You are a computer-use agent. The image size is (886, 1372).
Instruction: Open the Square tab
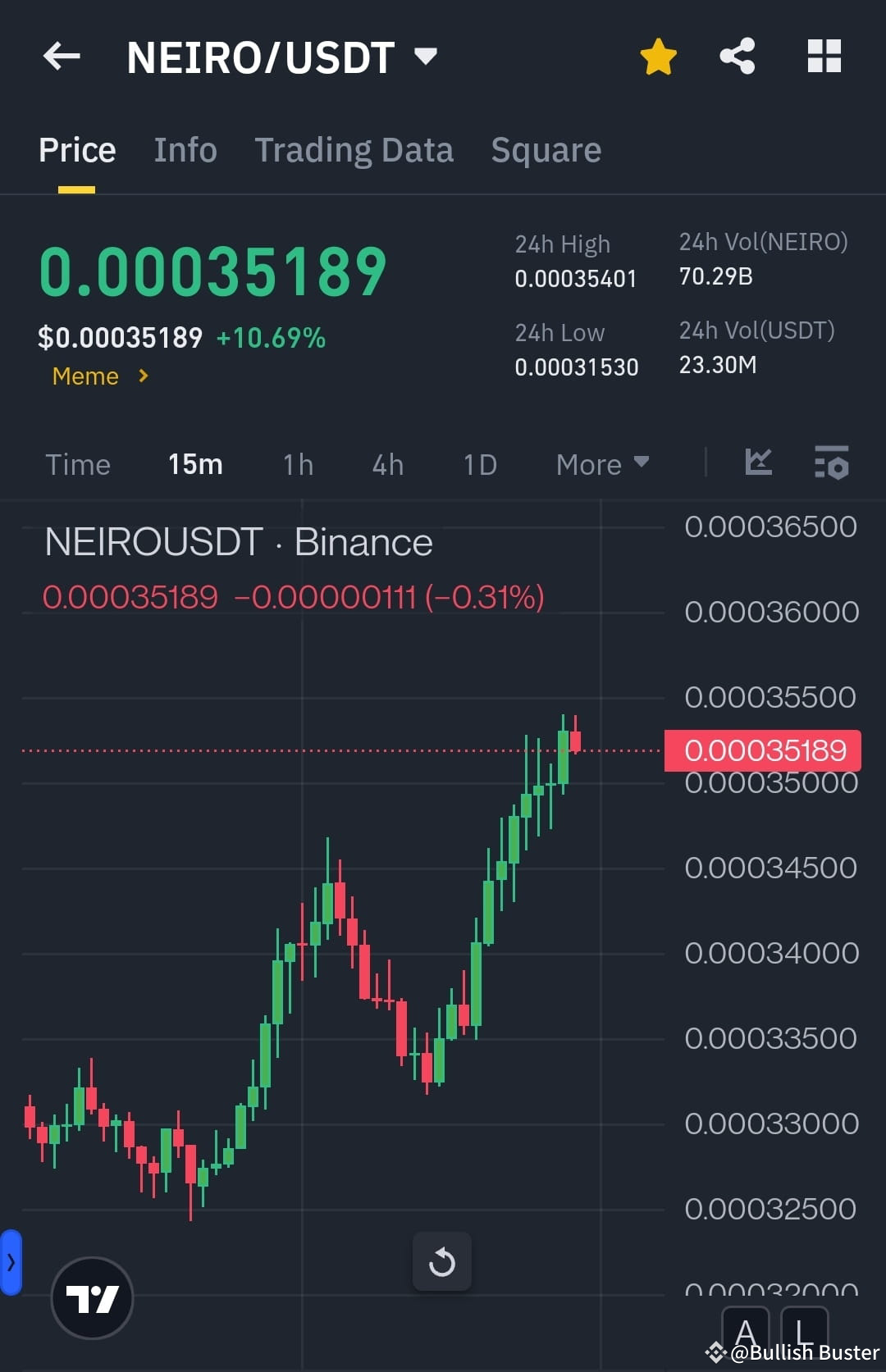546,150
